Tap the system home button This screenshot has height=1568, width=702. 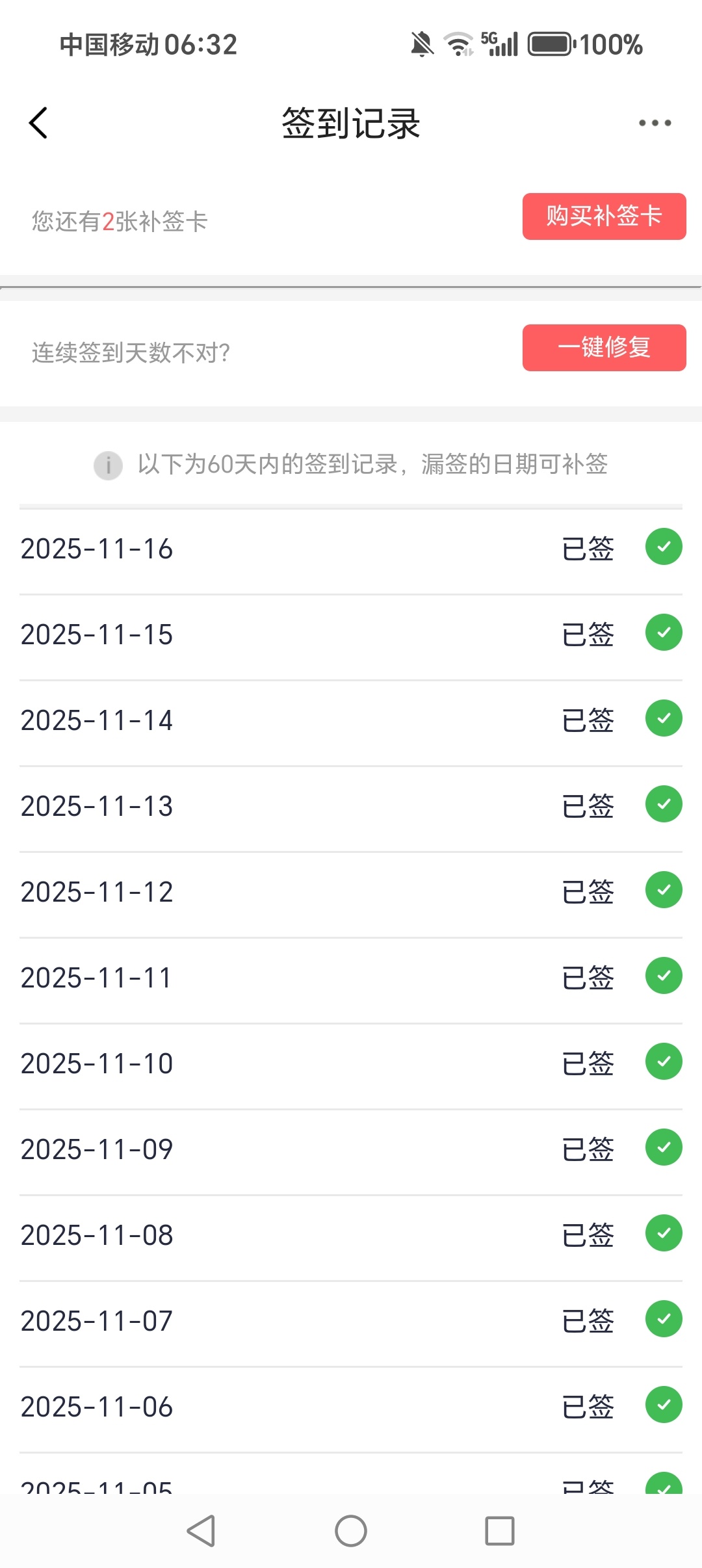[x=351, y=1531]
